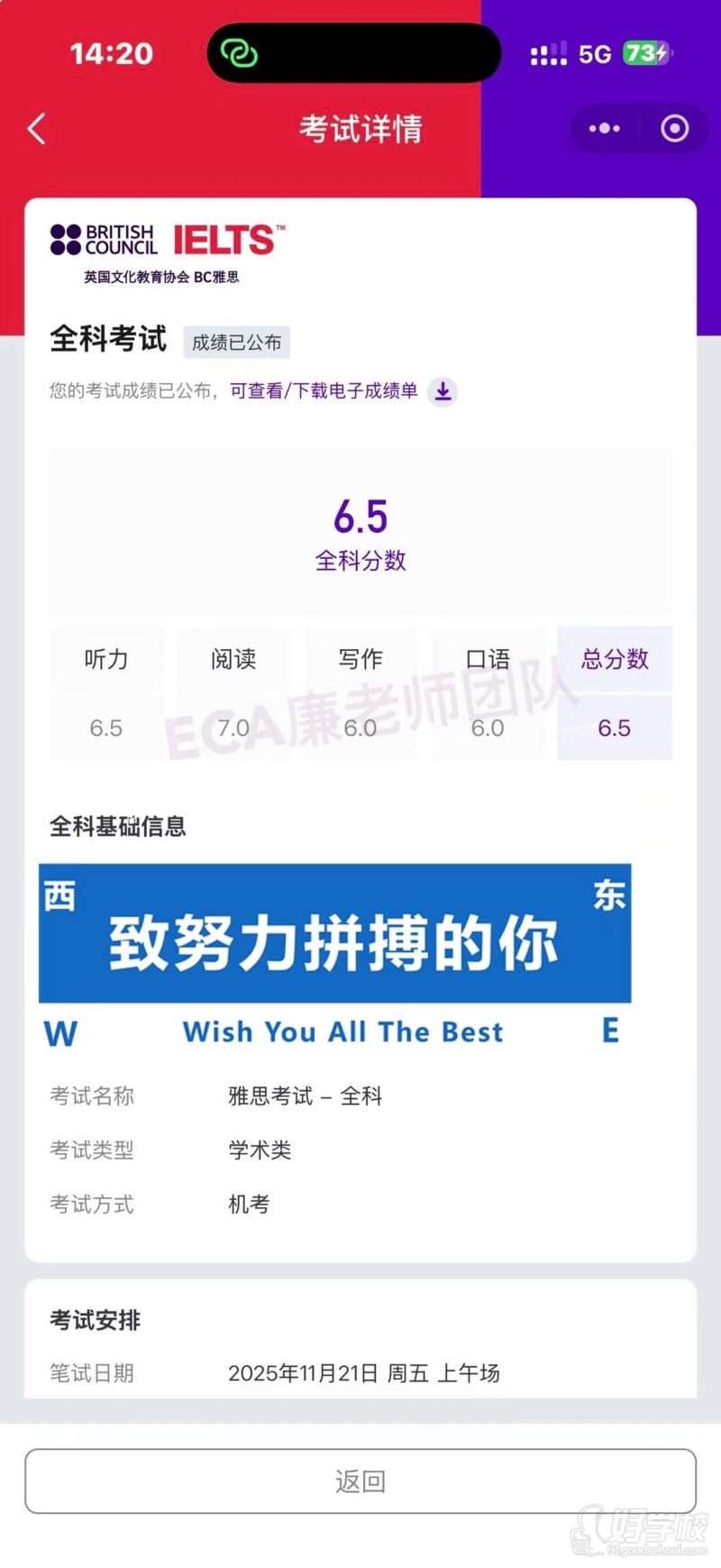Tap the 成绩已公布 status badge
Image resolution: width=721 pixels, height=1568 pixels.
[x=237, y=342]
